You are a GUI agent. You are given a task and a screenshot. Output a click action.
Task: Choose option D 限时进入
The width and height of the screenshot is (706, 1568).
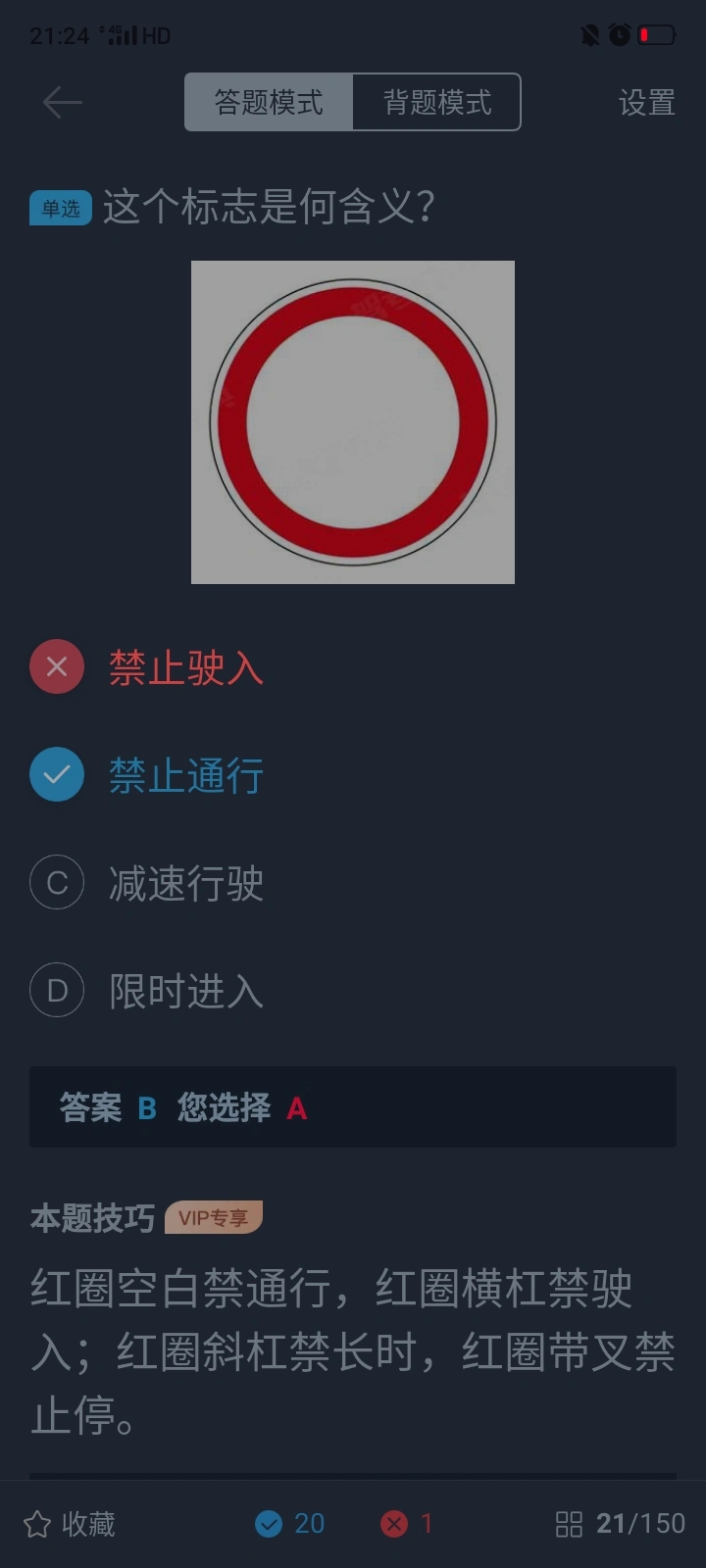coord(185,991)
